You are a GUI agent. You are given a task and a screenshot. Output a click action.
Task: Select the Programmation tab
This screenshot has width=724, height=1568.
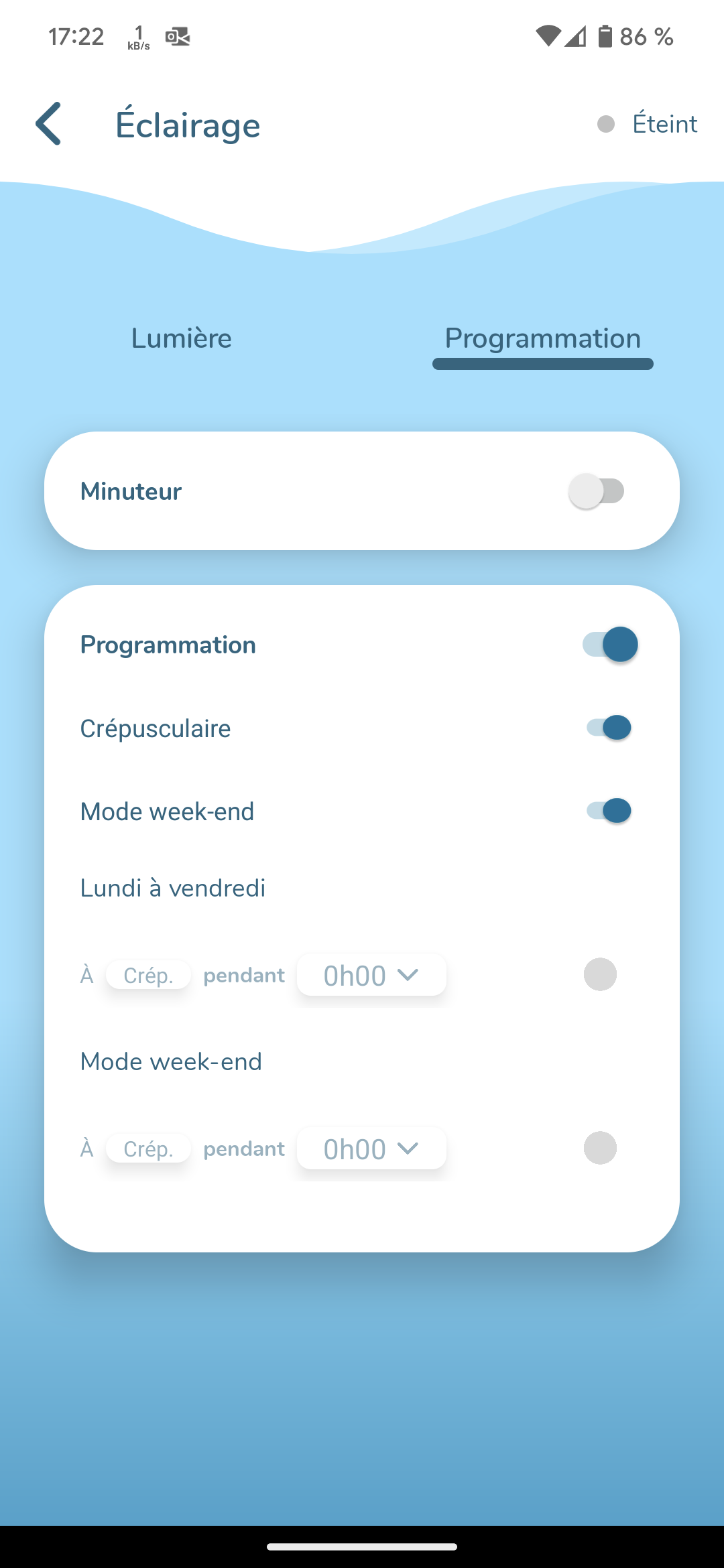pyautogui.click(x=543, y=338)
